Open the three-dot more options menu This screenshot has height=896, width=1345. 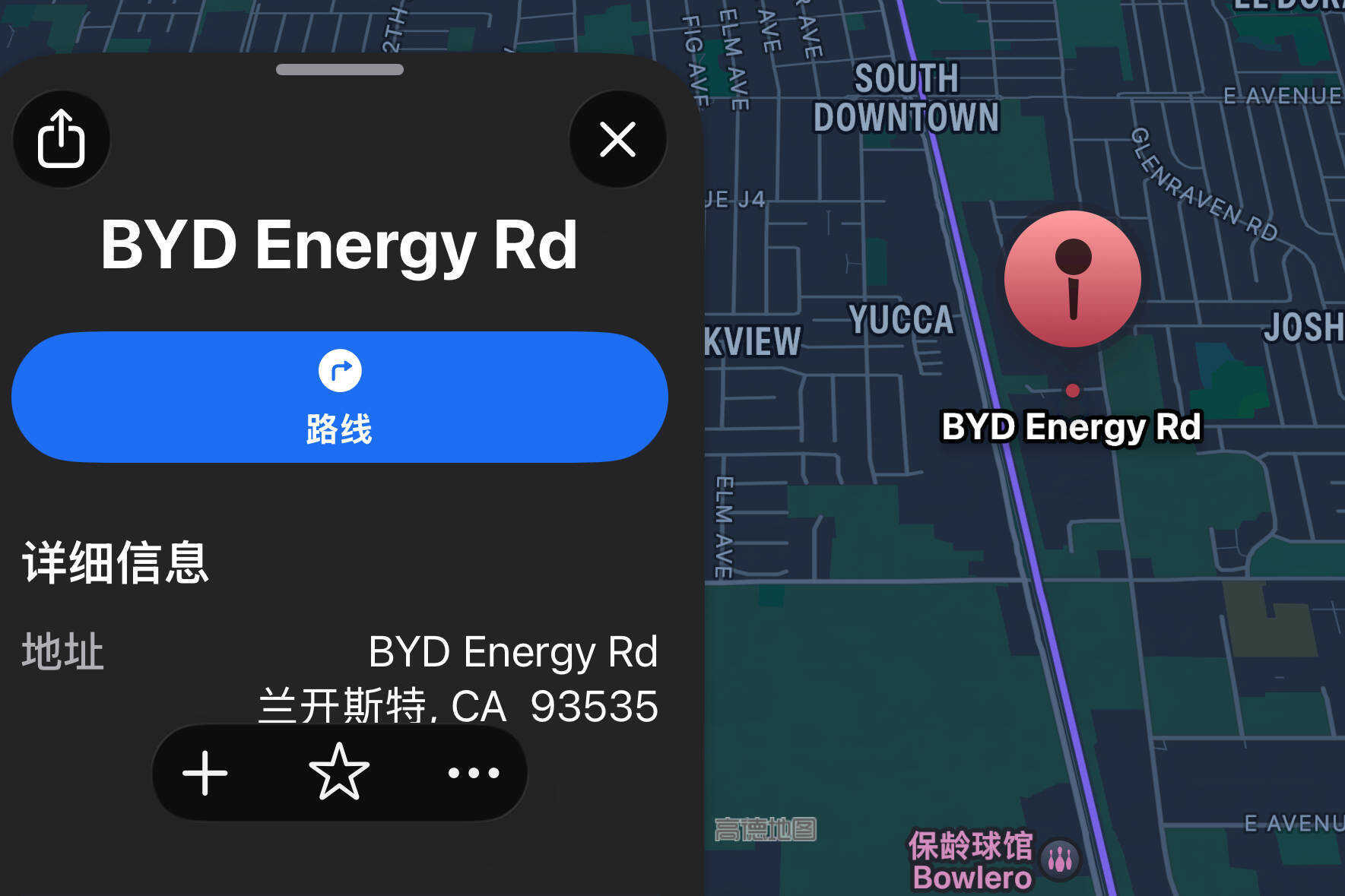(x=473, y=773)
